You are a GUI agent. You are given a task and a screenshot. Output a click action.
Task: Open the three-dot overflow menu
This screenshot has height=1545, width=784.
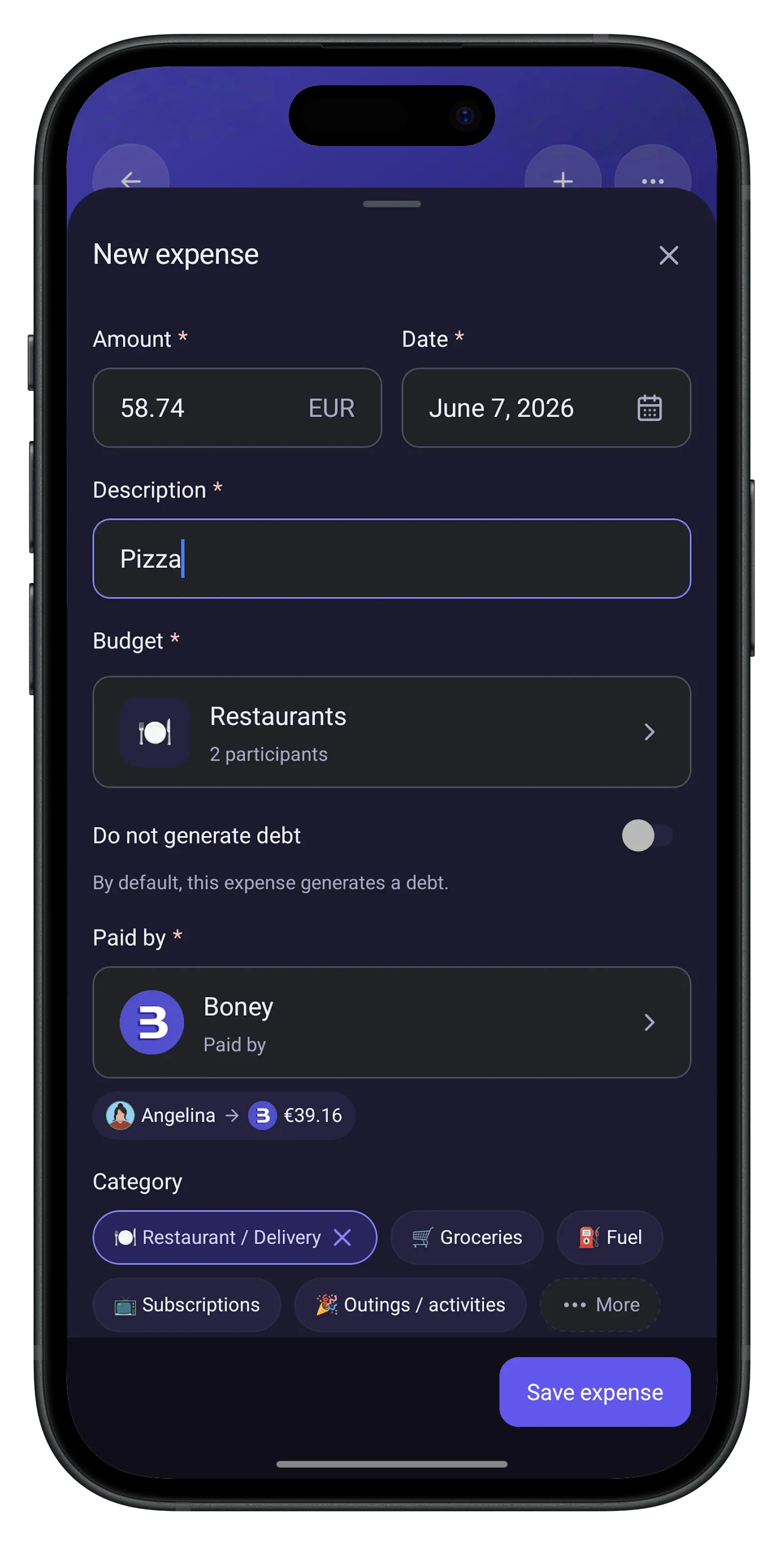click(x=653, y=180)
